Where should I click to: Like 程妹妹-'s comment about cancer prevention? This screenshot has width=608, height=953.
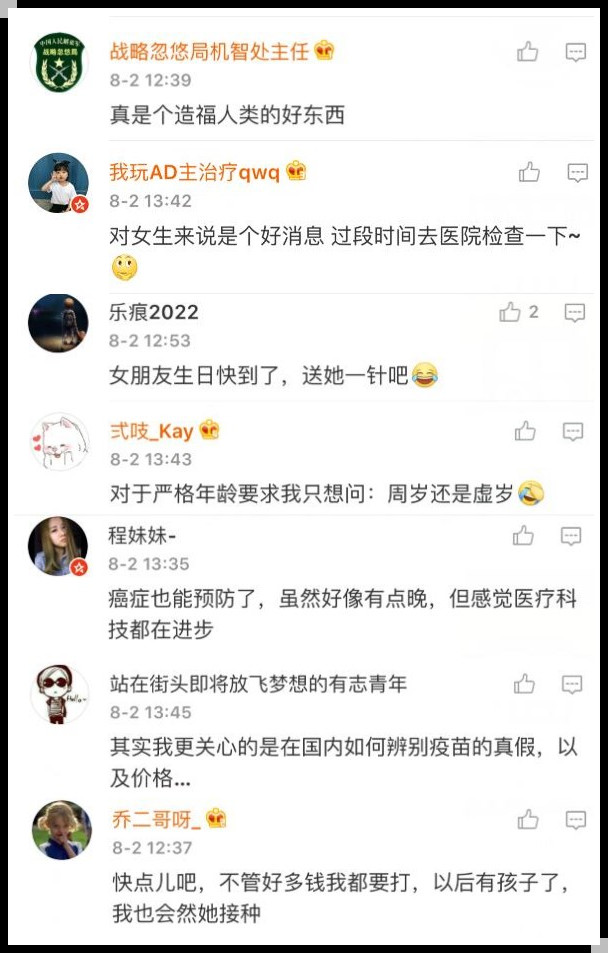coord(523,537)
